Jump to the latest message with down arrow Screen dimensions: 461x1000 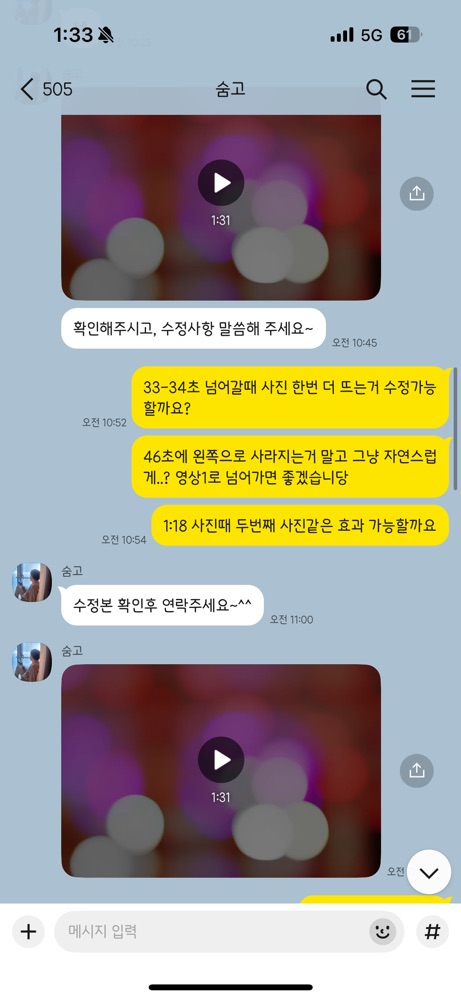[x=429, y=873]
